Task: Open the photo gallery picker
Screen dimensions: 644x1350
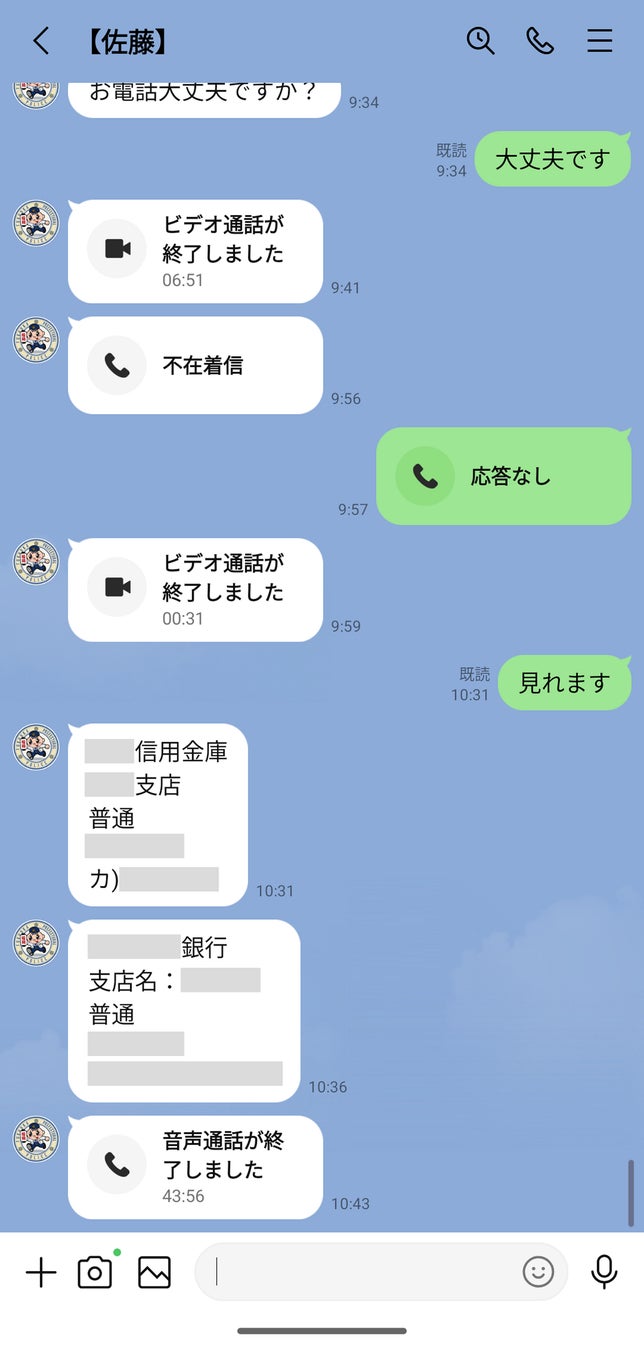Action: tap(154, 1272)
